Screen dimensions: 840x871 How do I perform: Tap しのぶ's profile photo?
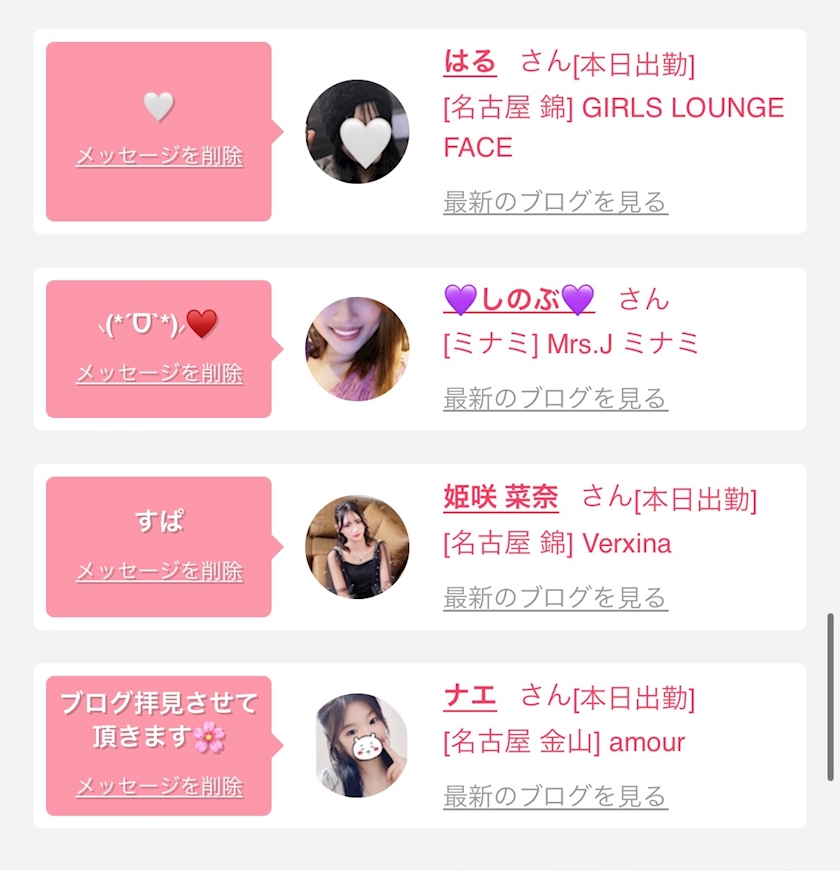coord(357,349)
